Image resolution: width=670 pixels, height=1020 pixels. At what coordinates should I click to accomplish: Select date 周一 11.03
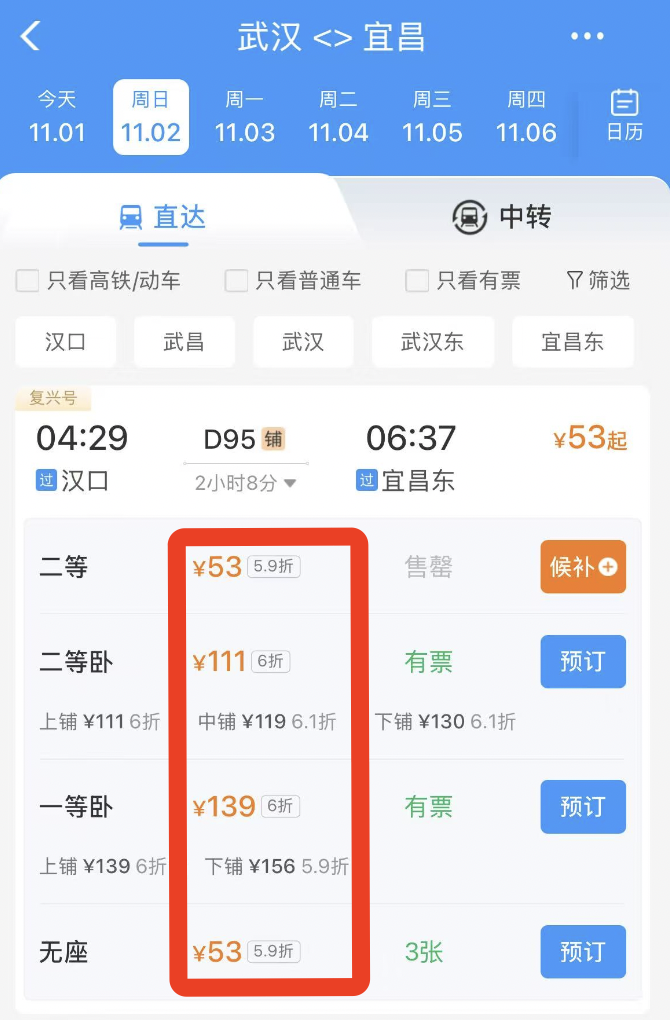244,117
